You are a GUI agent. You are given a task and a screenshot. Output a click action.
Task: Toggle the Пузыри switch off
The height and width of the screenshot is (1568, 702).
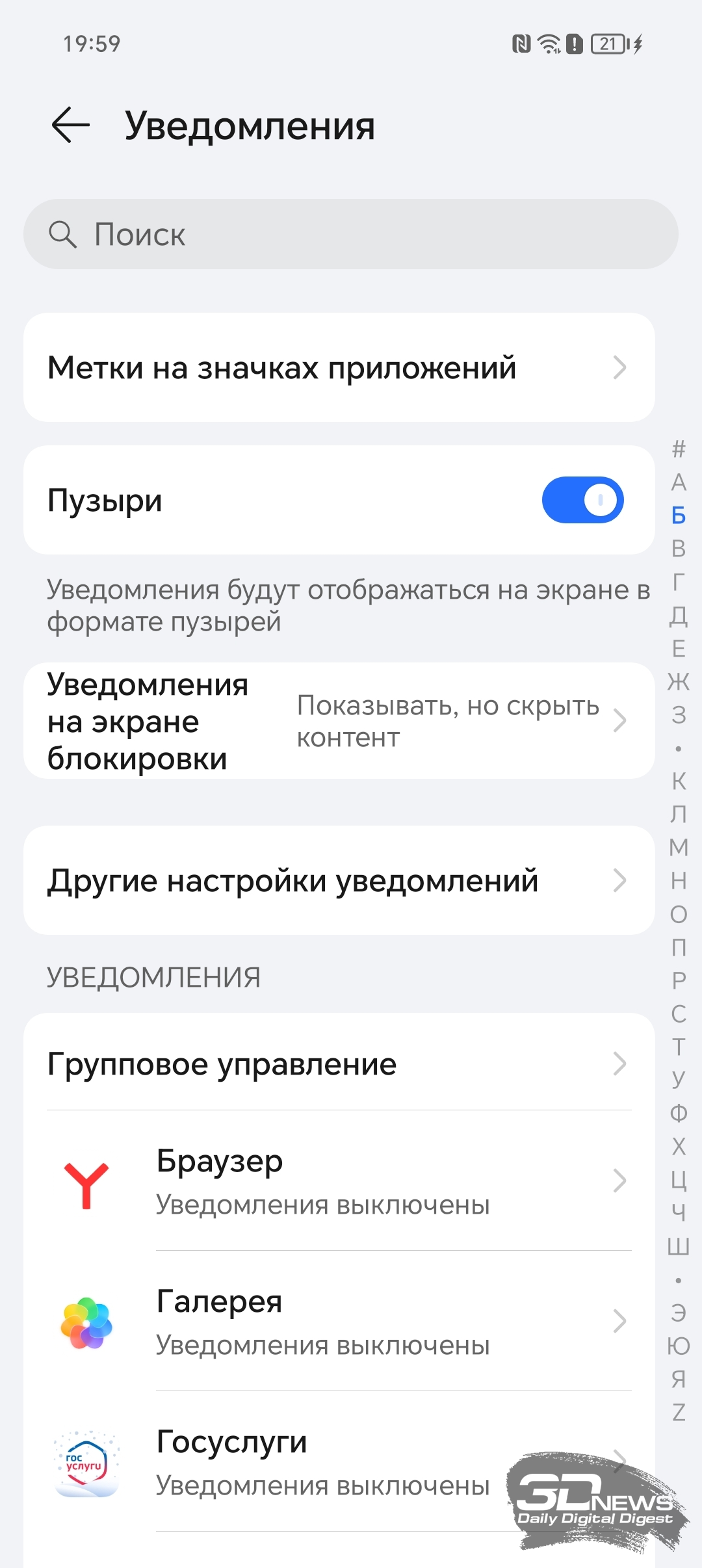point(582,500)
